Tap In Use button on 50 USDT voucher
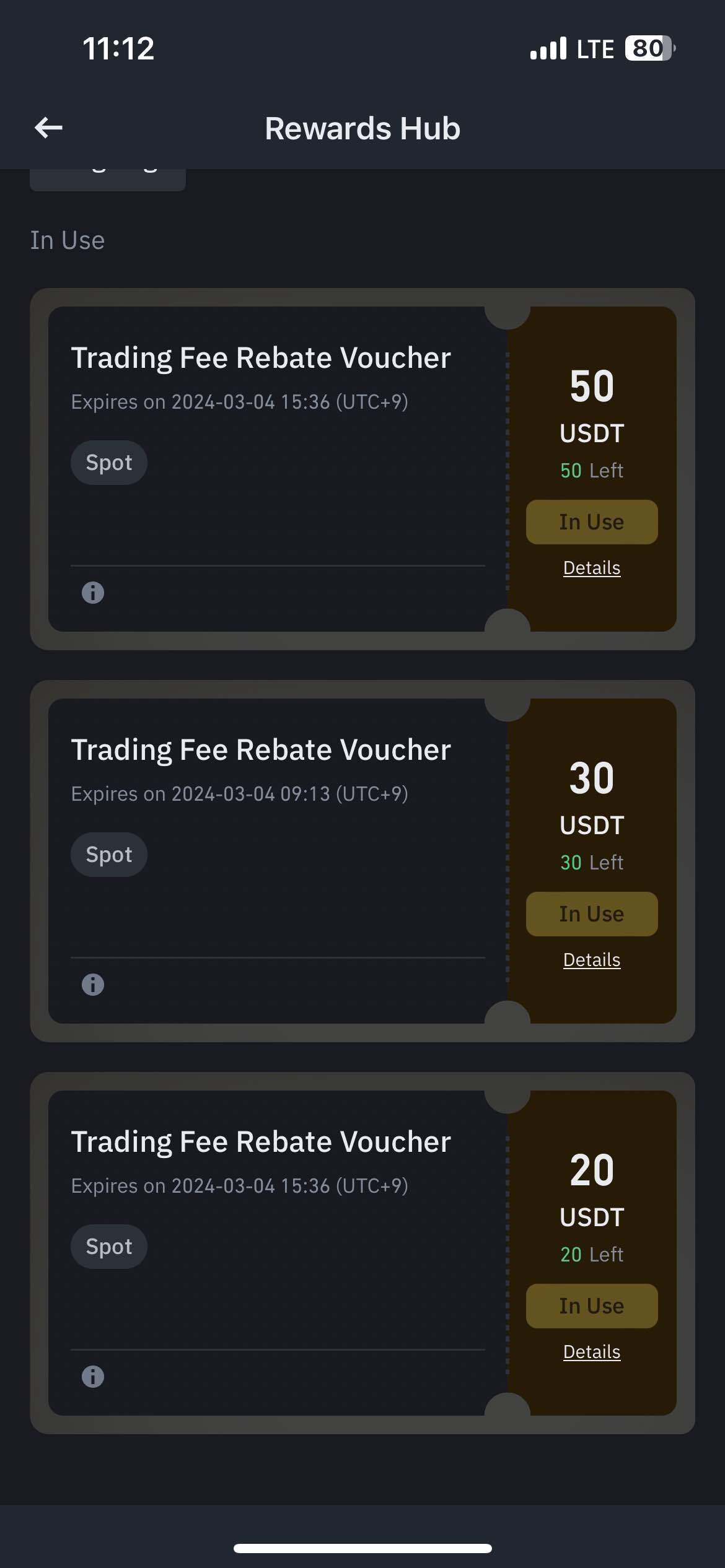Viewport: 725px width, 1568px height. [591, 521]
